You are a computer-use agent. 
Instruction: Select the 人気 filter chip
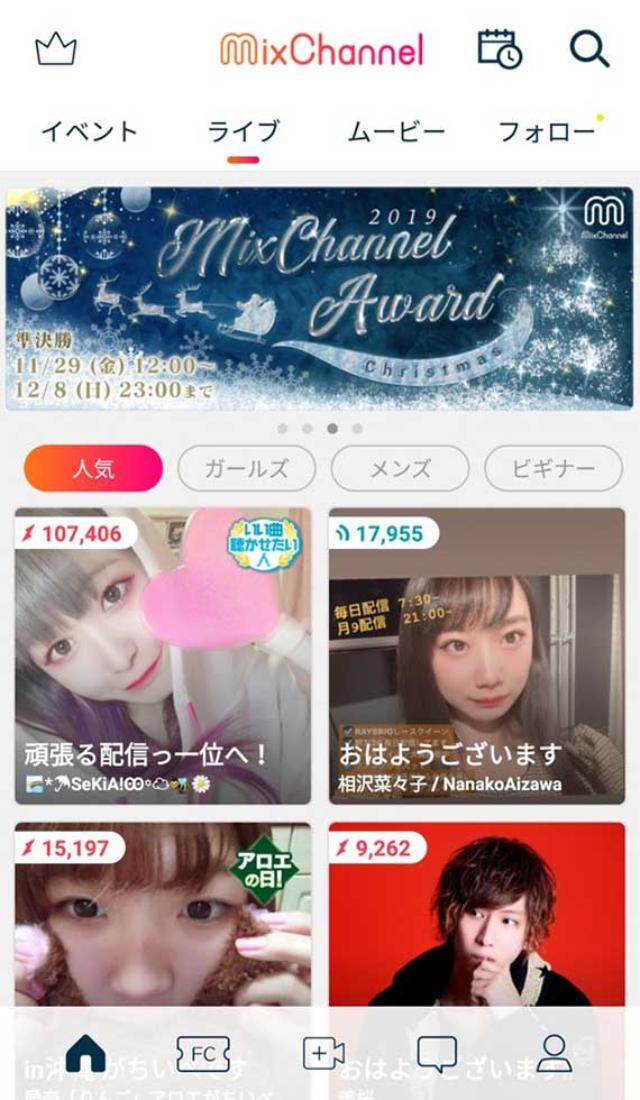coord(93,468)
